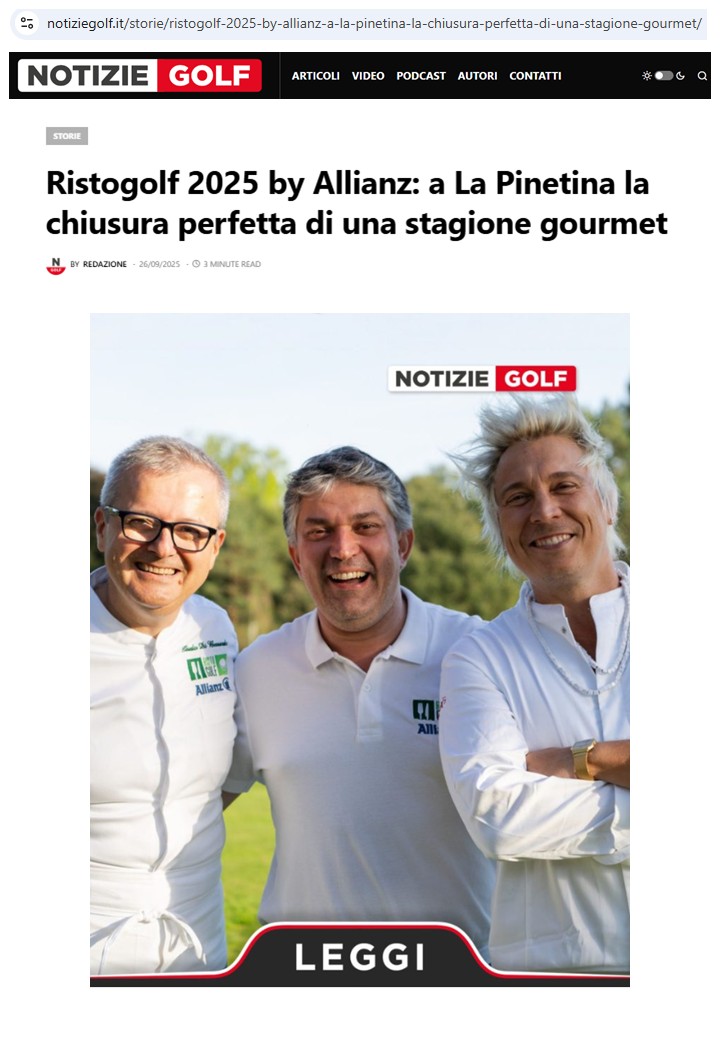Viewport: 720px width, 1040px height.
Task: Go to the Contatti page
Action: click(535, 76)
